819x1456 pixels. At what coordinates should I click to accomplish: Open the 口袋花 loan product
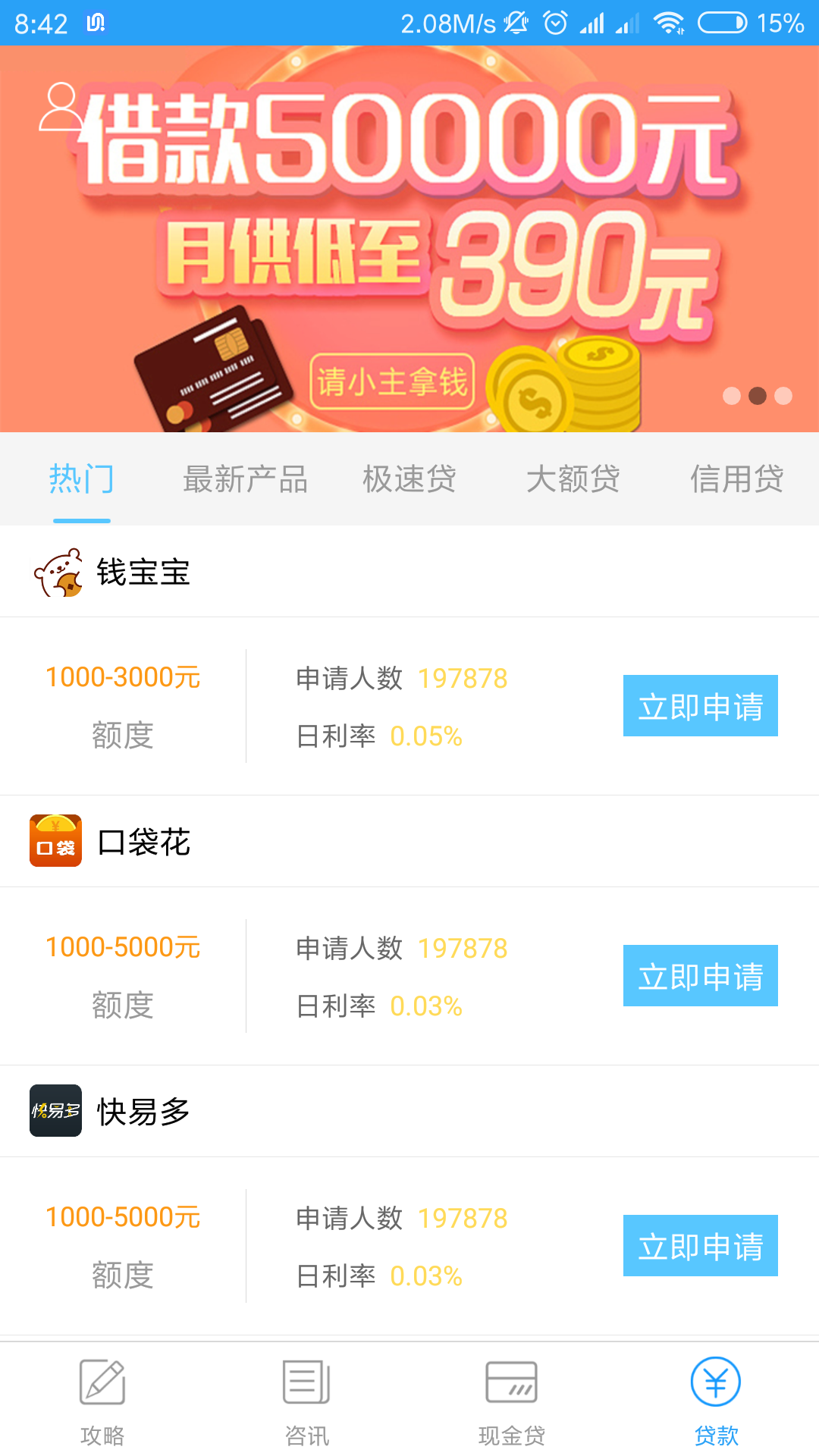[143, 842]
